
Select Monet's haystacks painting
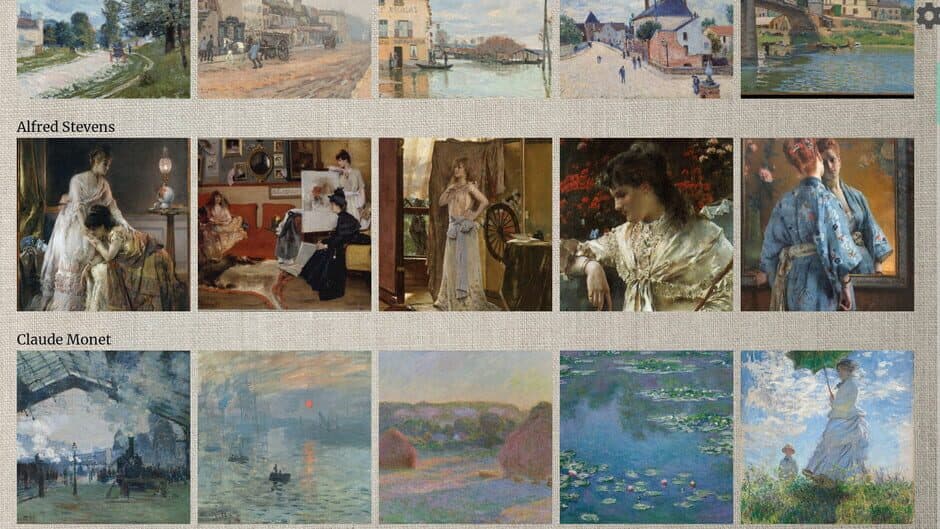pyautogui.click(x=465, y=436)
